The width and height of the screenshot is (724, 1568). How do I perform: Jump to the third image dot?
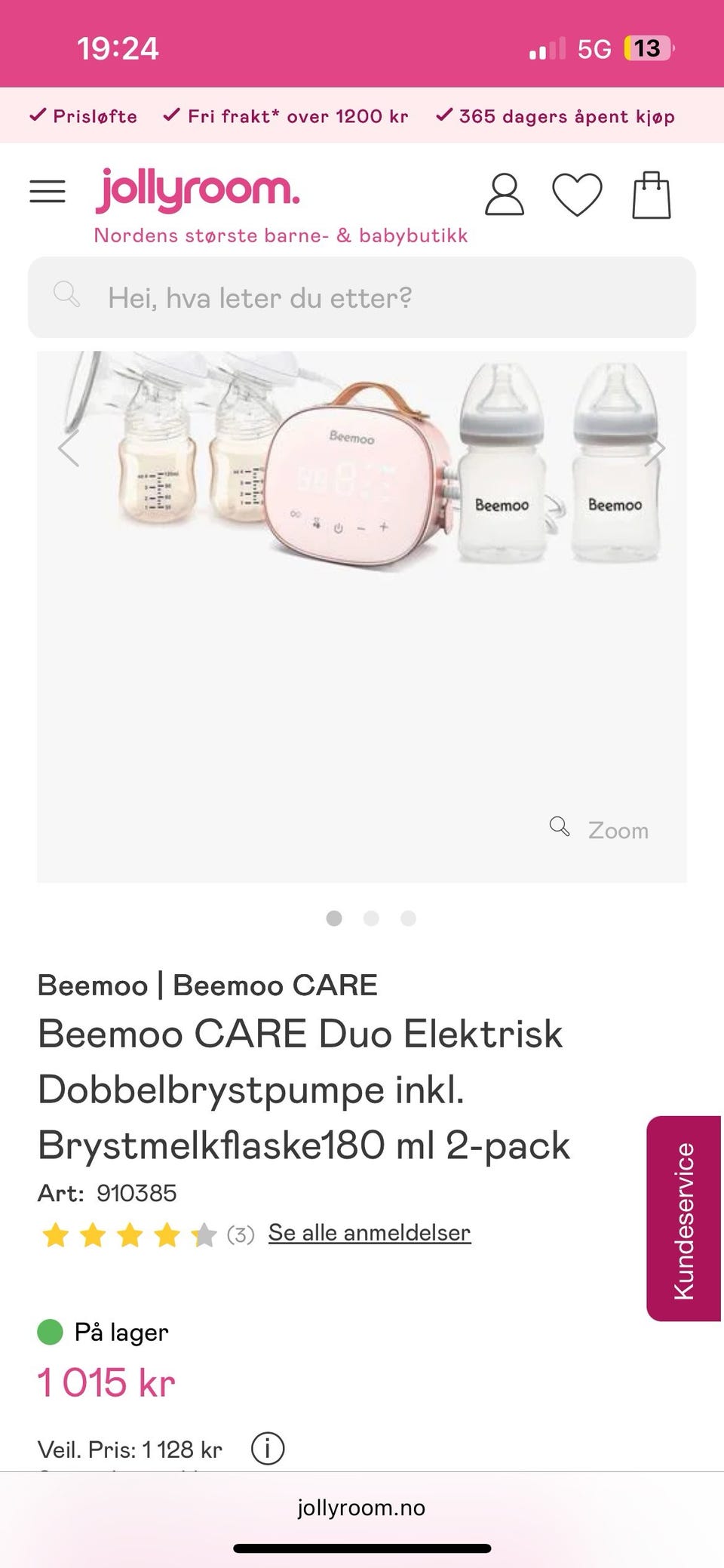pyautogui.click(x=408, y=918)
